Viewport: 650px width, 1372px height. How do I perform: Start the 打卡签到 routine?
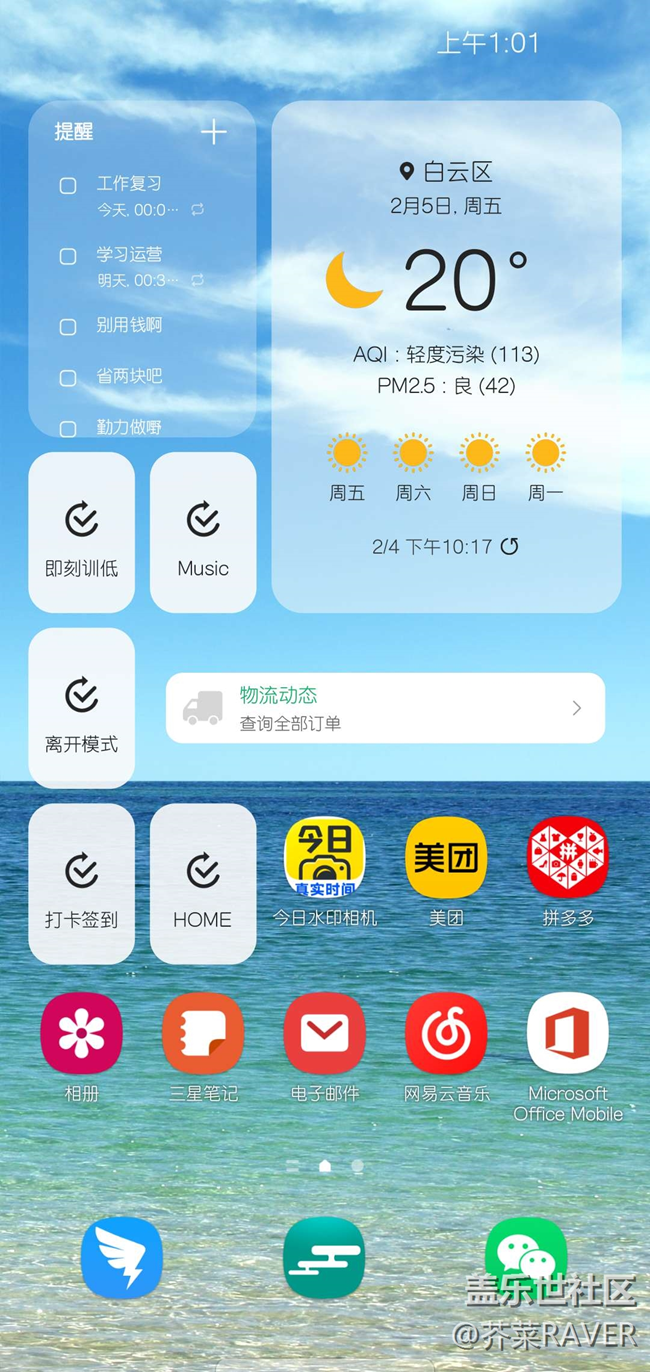[x=81, y=883]
